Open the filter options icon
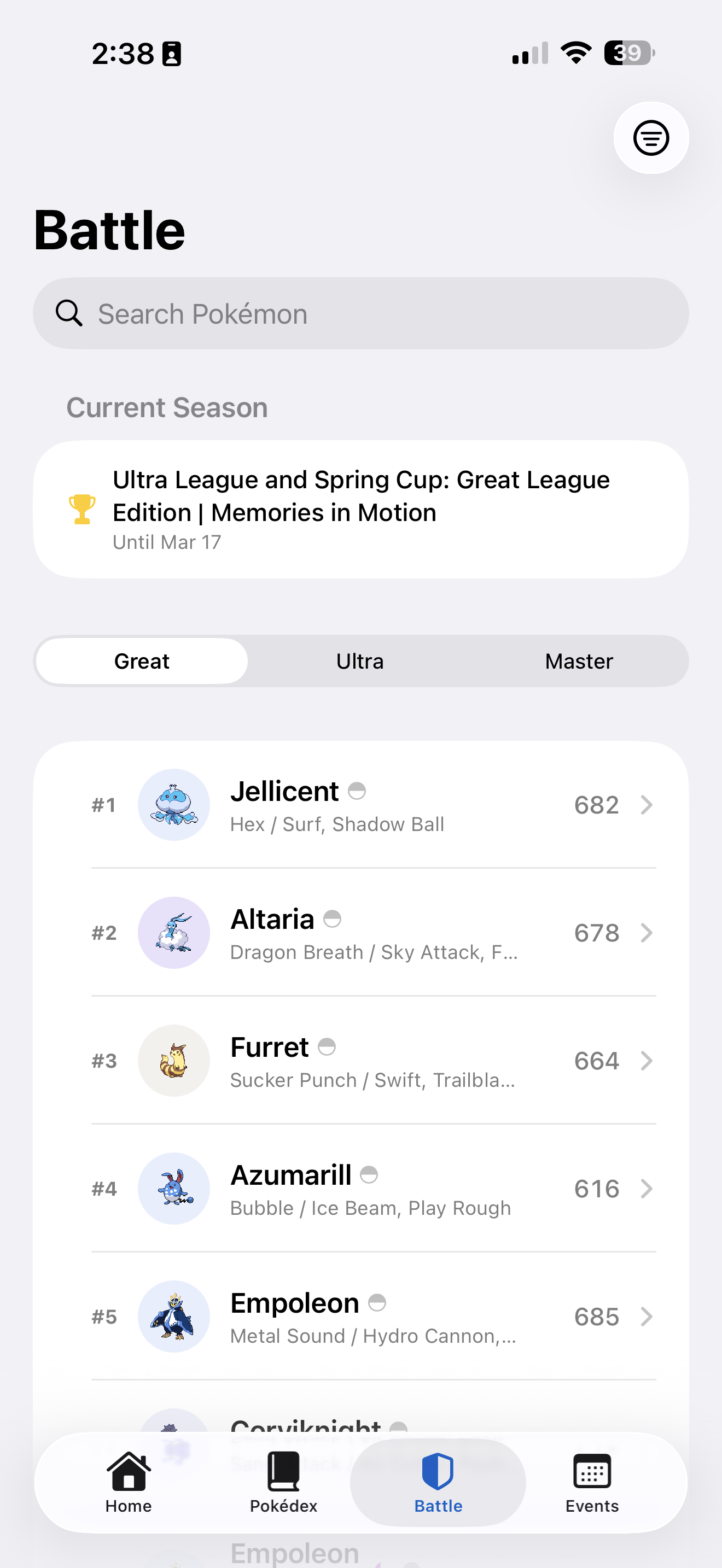 [651, 138]
